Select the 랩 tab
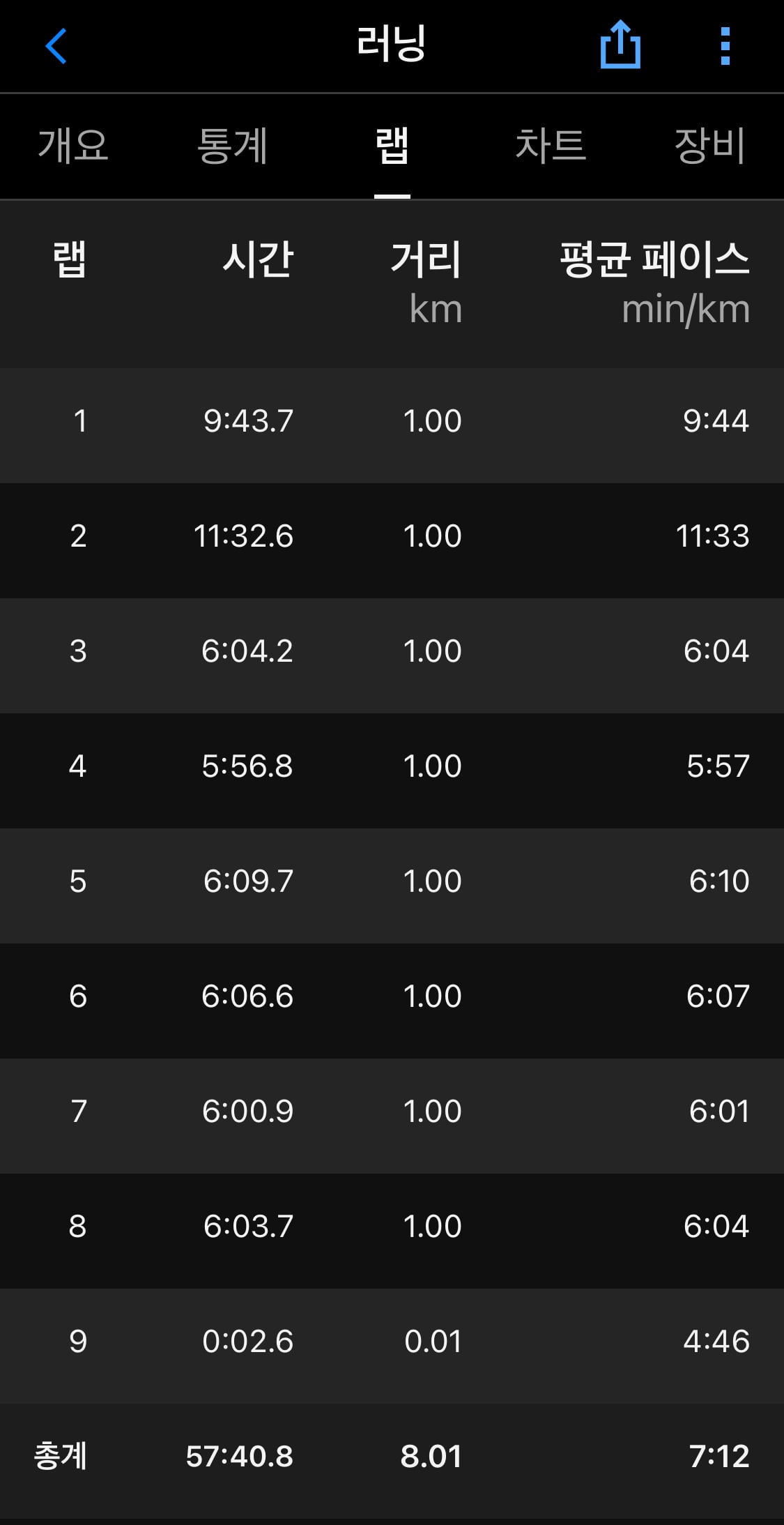Viewport: 784px width, 1525px height. [392, 146]
